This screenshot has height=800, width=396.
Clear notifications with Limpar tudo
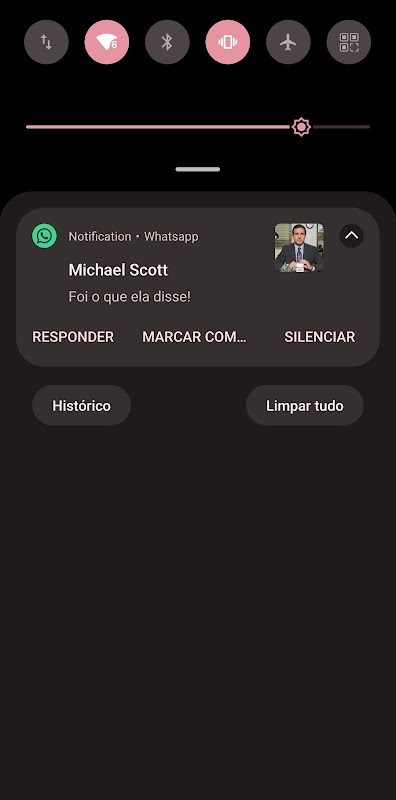pos(305,406)
